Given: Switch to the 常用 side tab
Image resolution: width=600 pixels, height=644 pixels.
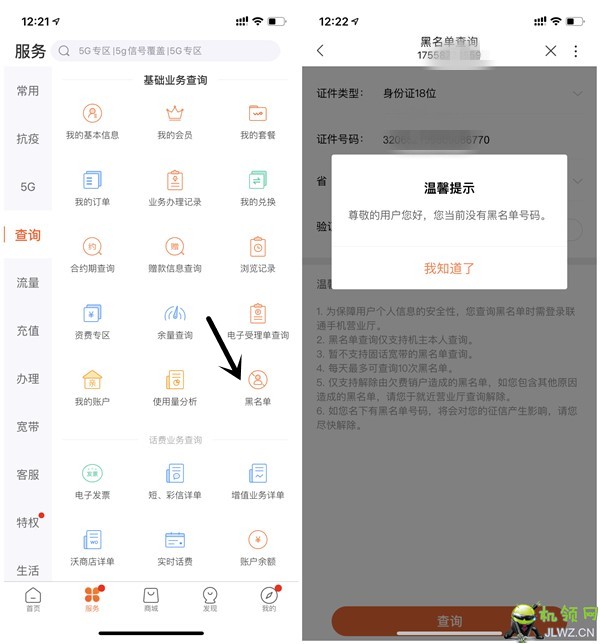Looking at the screenshot, I should point(28,91).
